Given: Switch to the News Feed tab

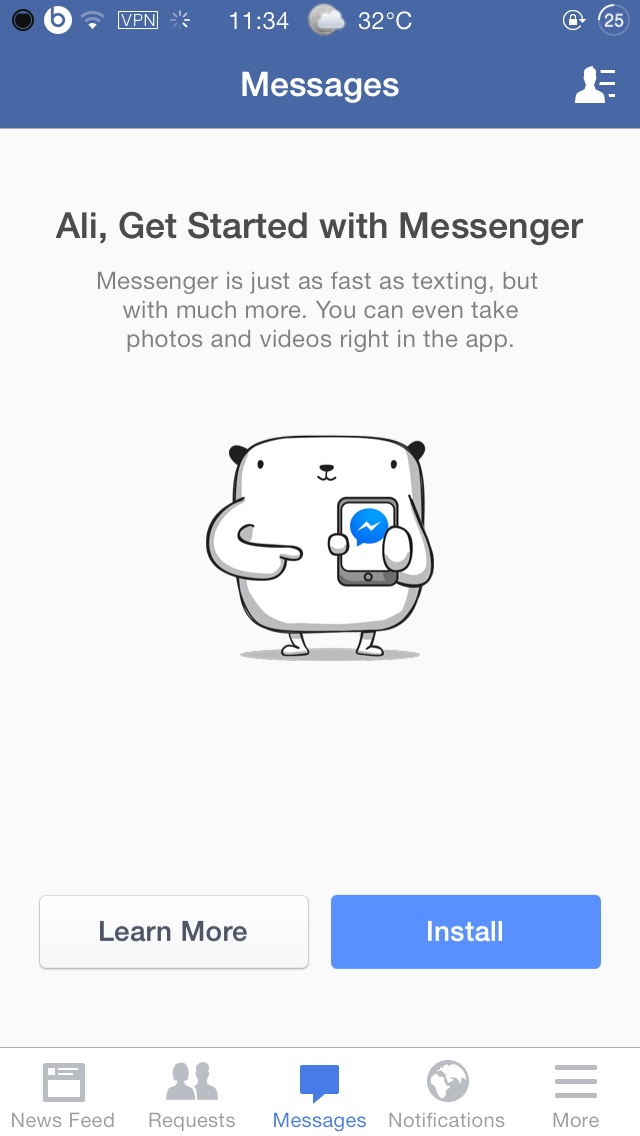Looking at the screenshot, I should pyautogui.click(x=63, y=1094).
